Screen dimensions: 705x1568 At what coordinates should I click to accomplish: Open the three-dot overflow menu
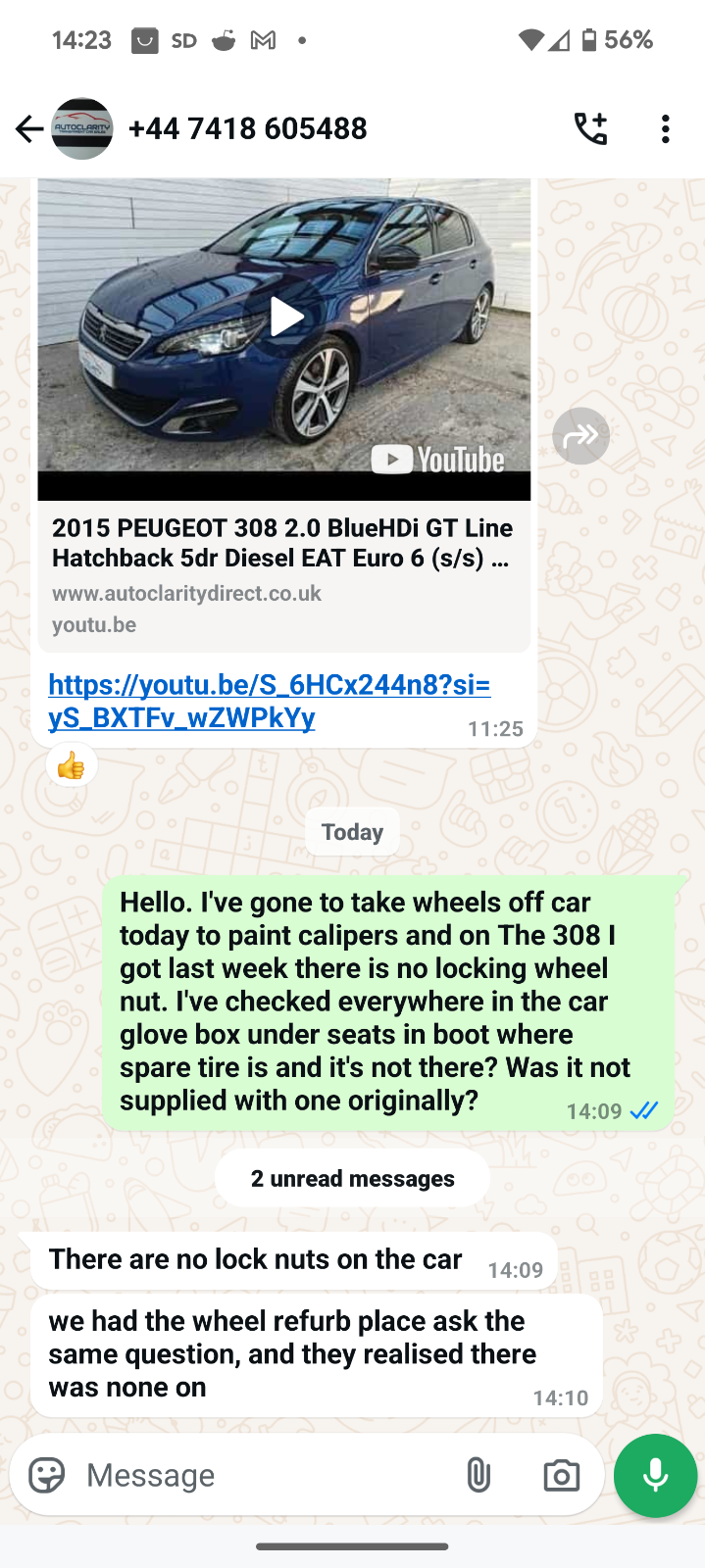pyautogui.click(x=666, y=128)
